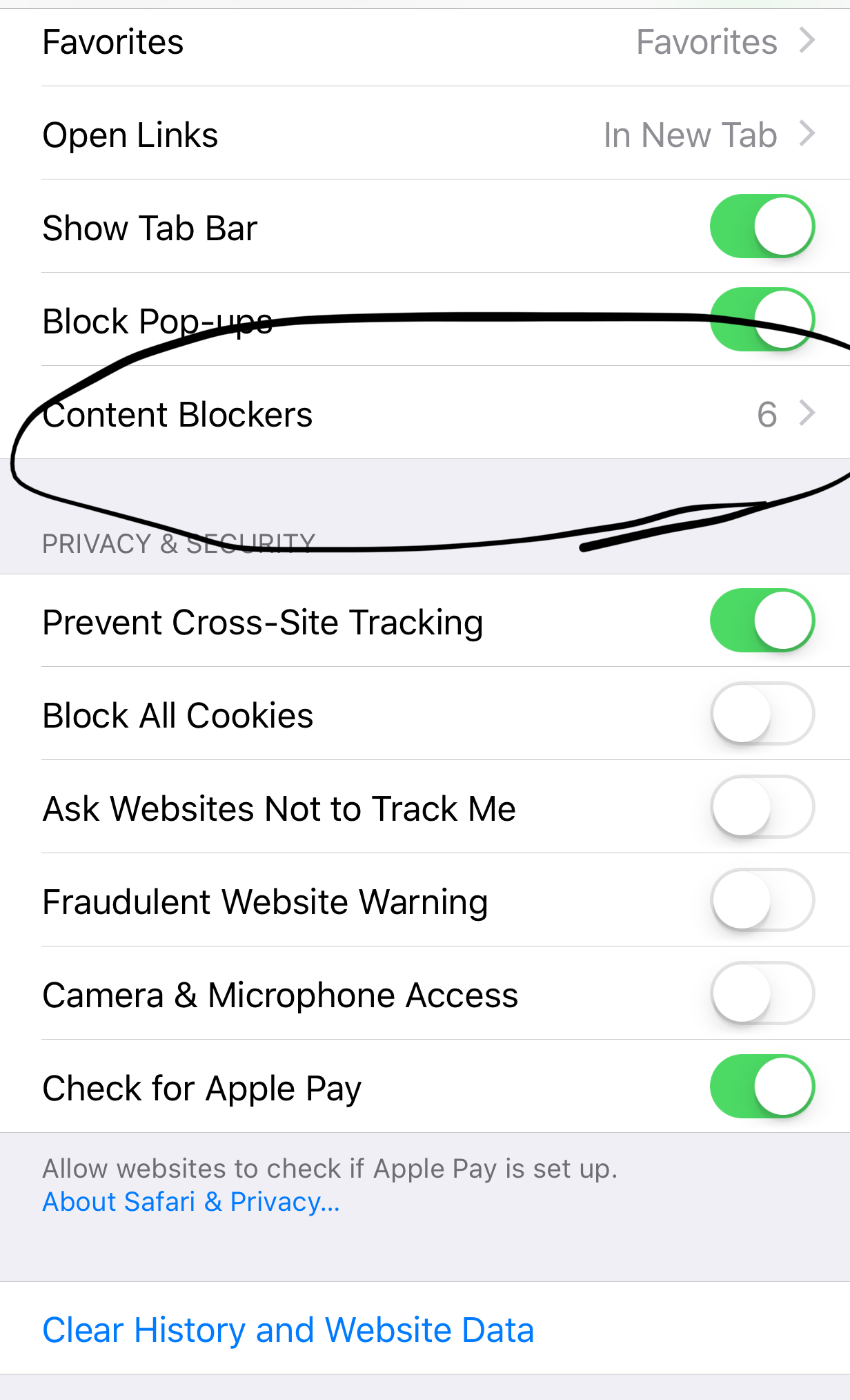Image resolution: width=850 pixels, height=1400 pixels.
Task: Open the About Safari & Privacy link
Action: tap(191, 1202)
